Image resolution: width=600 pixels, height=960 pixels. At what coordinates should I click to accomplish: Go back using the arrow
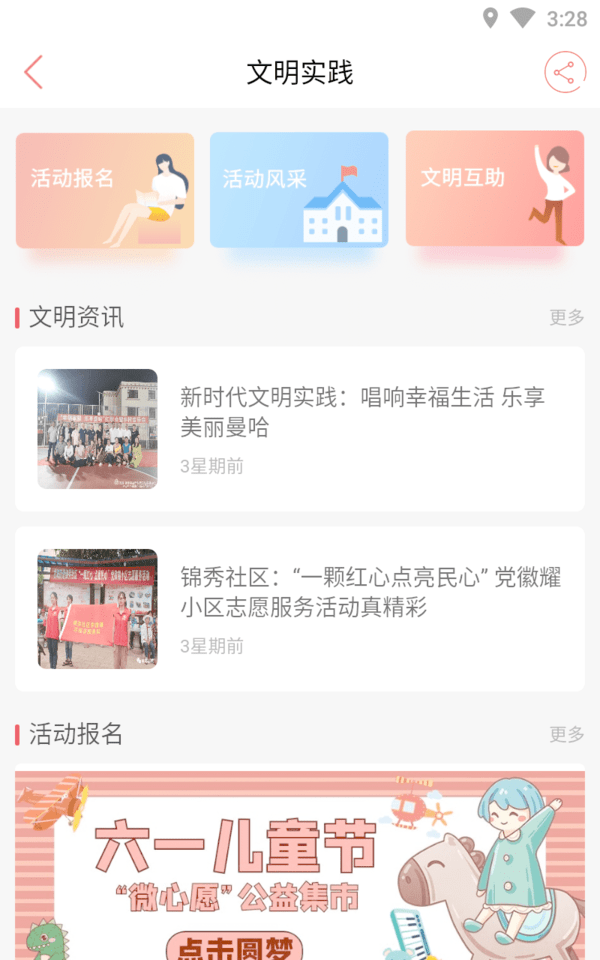[x=34, y=72]
